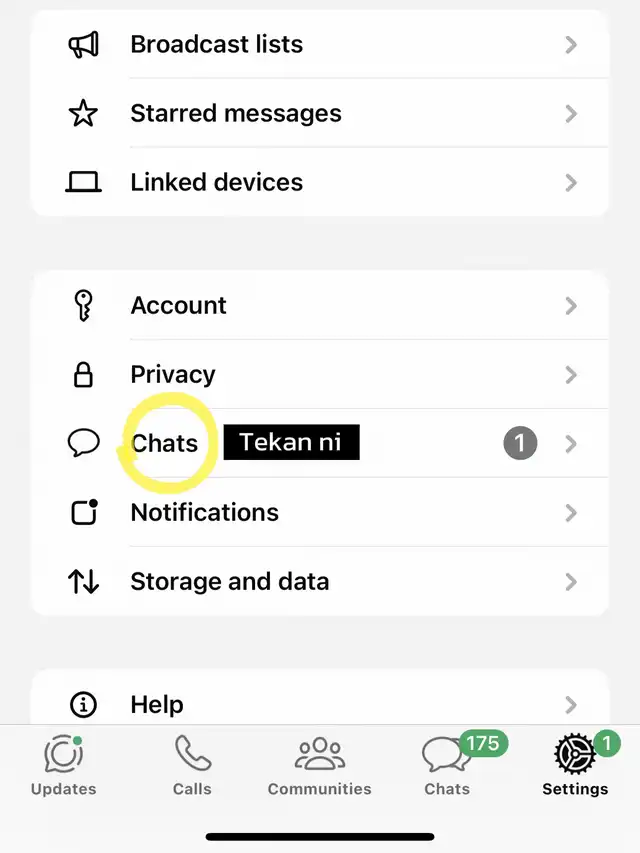This screenshot has height=853, width=640.
Task: Go to Account settings
Action: tap(320, 305)
